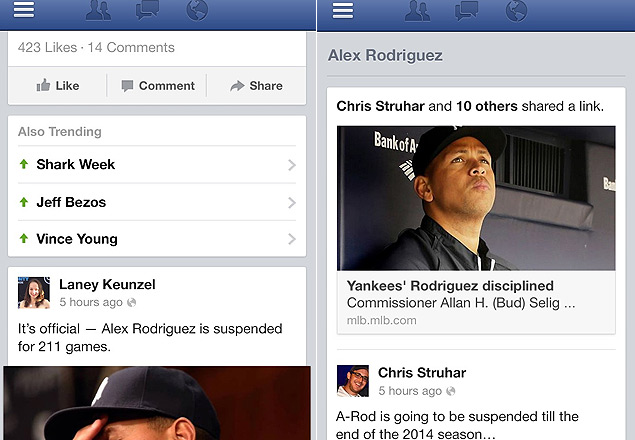
Task: View Laney Keunzel's profile
Action: (x=107, y=284)
